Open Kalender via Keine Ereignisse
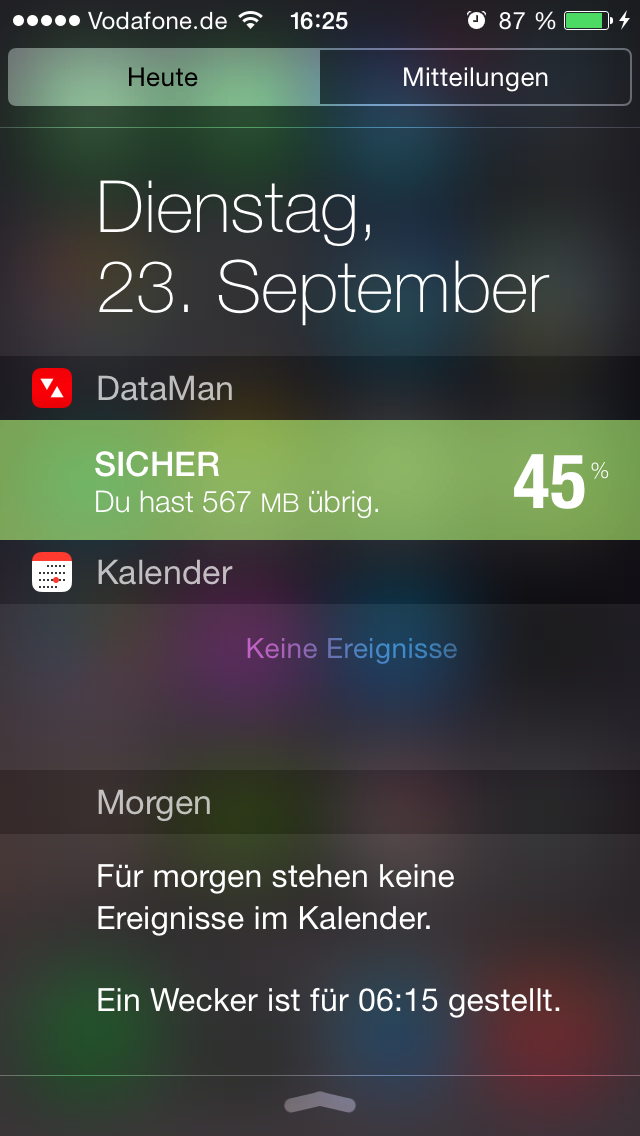The width and height of the screenshot is (640, 1136). (352, 648)
